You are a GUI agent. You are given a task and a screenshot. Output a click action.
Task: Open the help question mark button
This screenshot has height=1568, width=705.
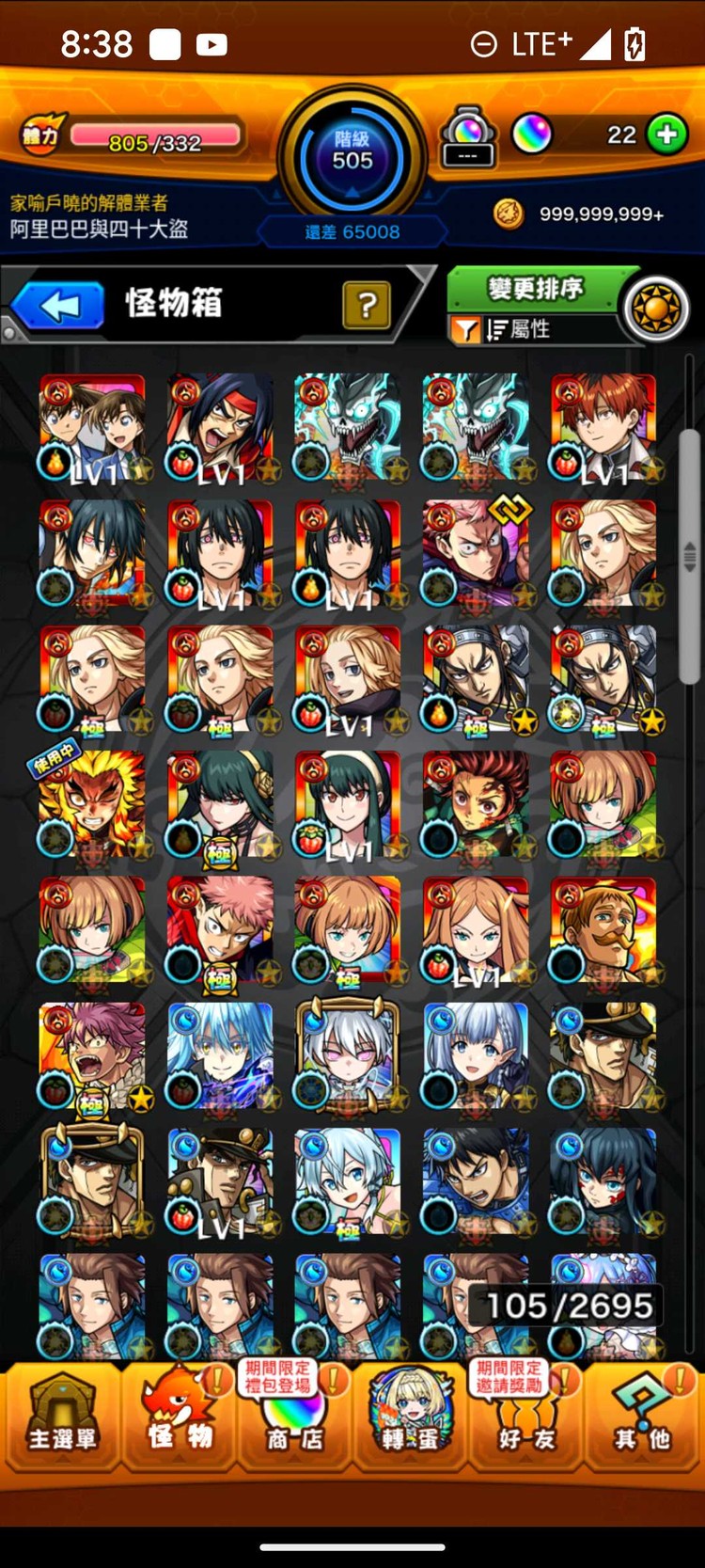point(367,305)
